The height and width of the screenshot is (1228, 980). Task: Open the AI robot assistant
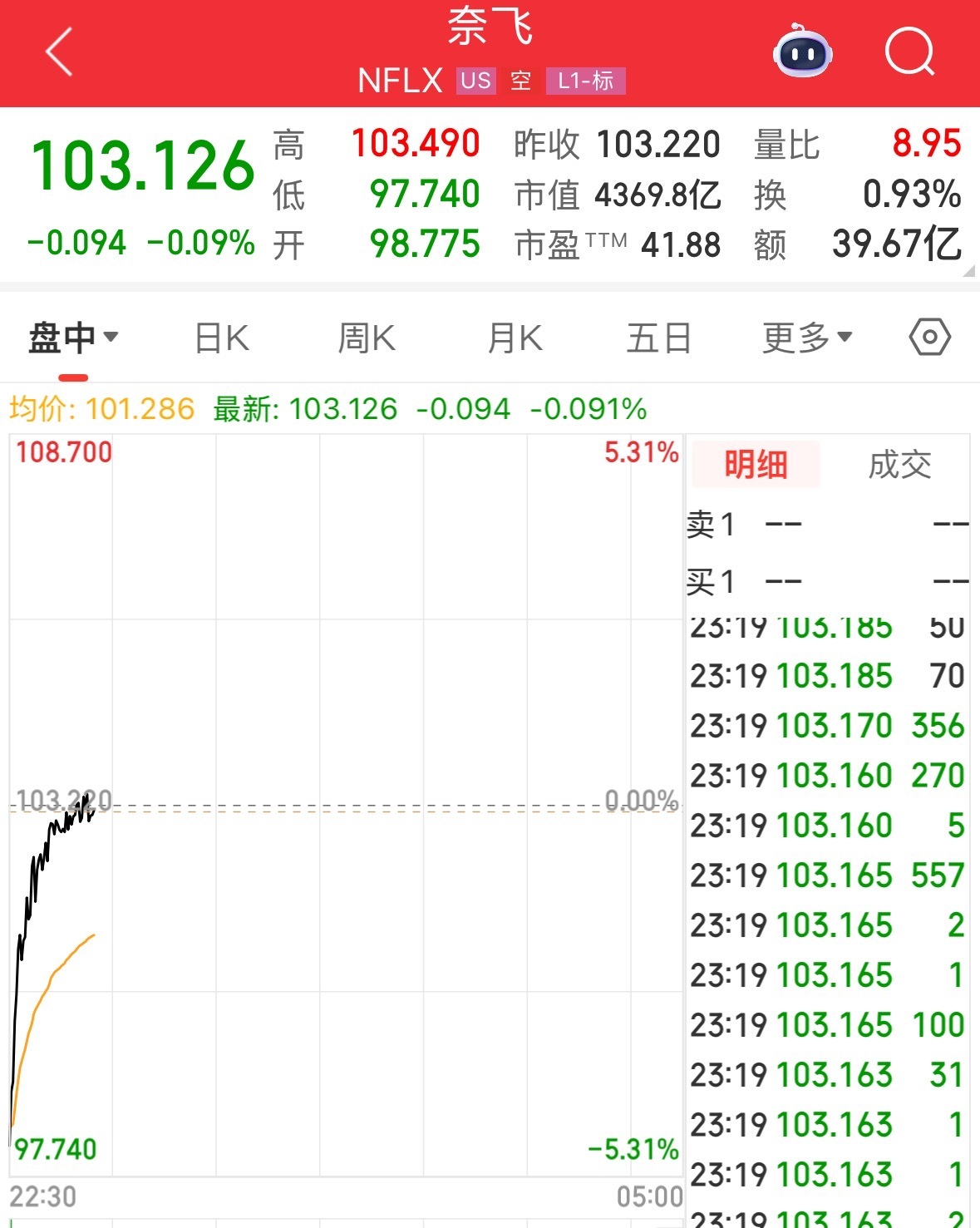(801, 52)
